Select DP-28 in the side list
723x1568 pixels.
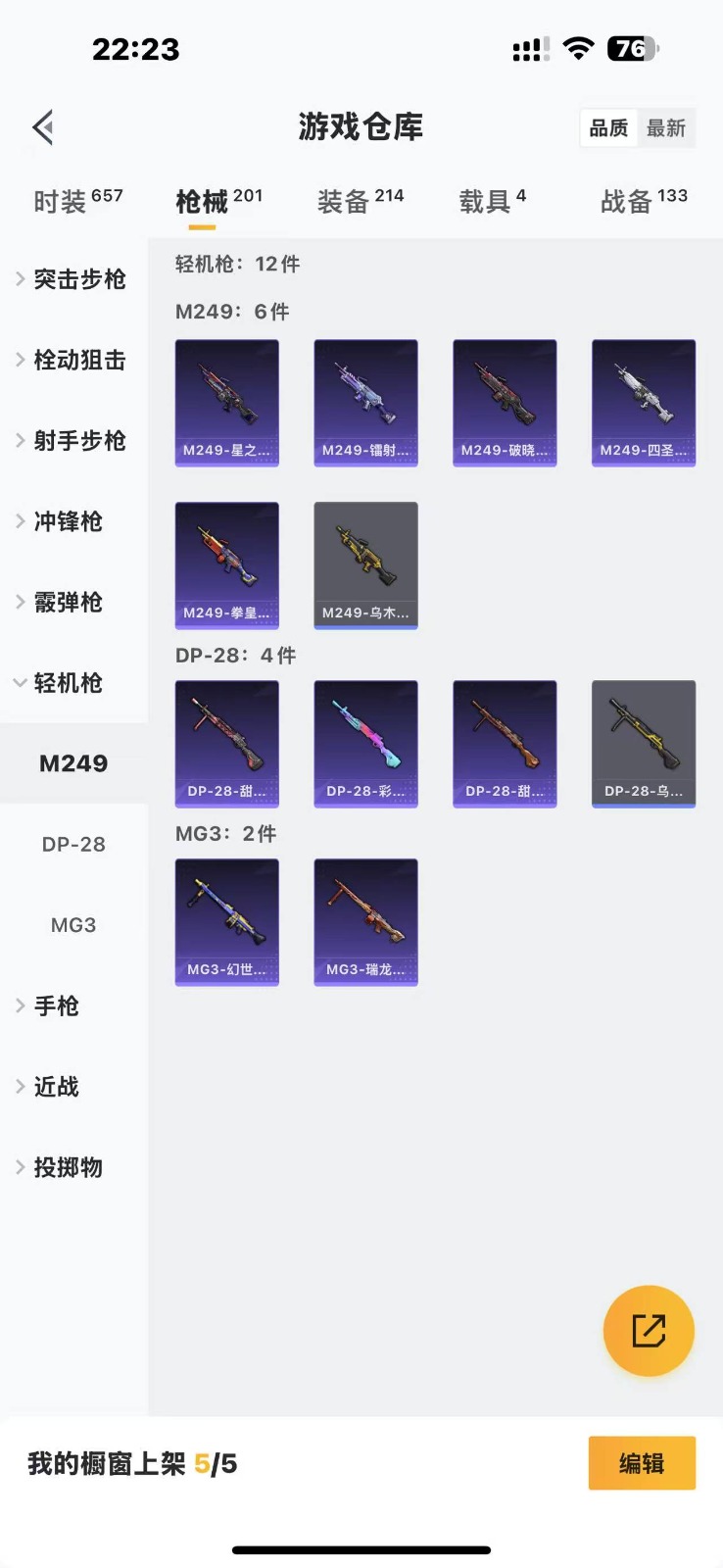(x=73, y=844)
